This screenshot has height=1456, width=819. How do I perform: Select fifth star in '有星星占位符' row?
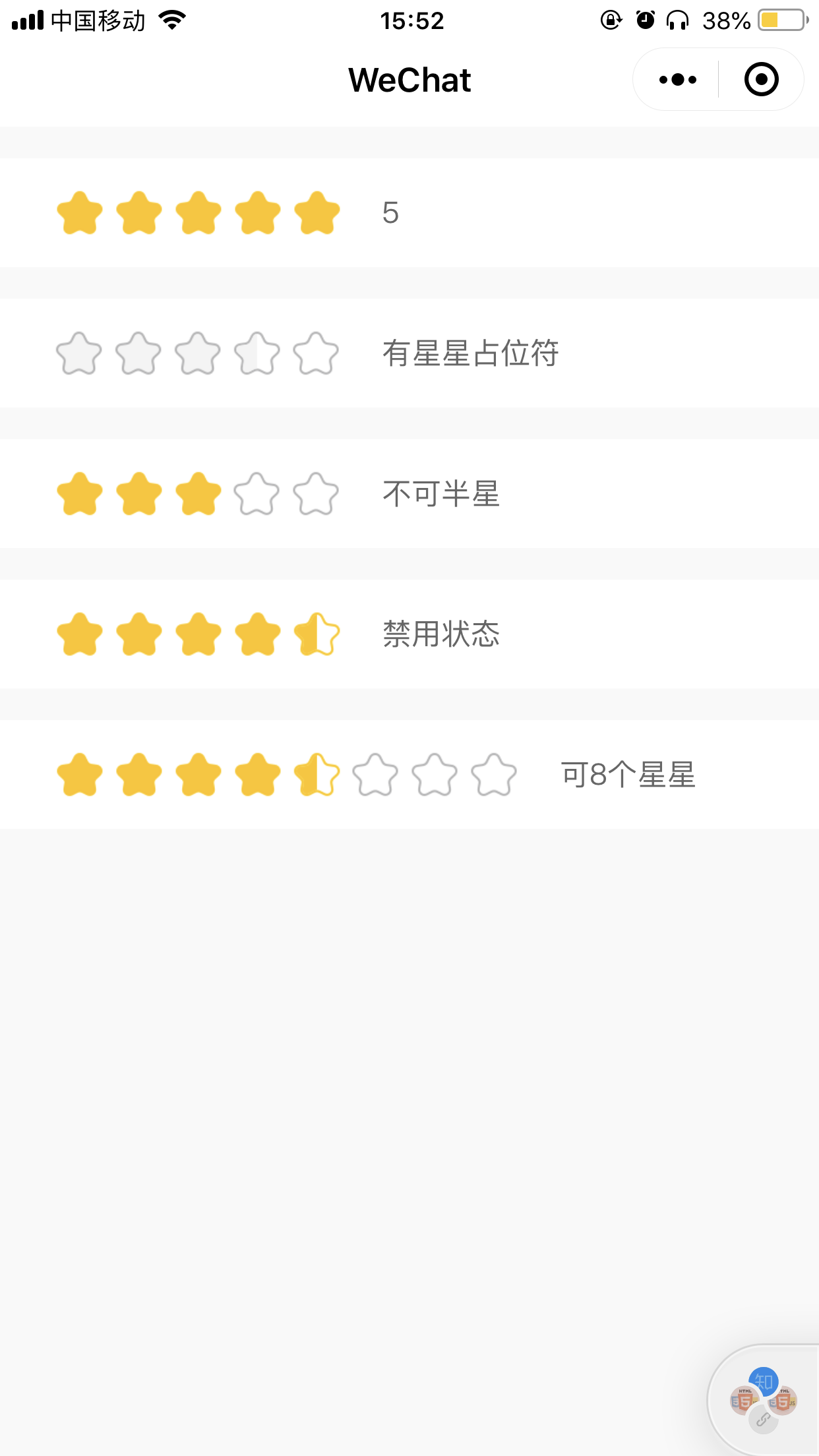tap(317, 353)
